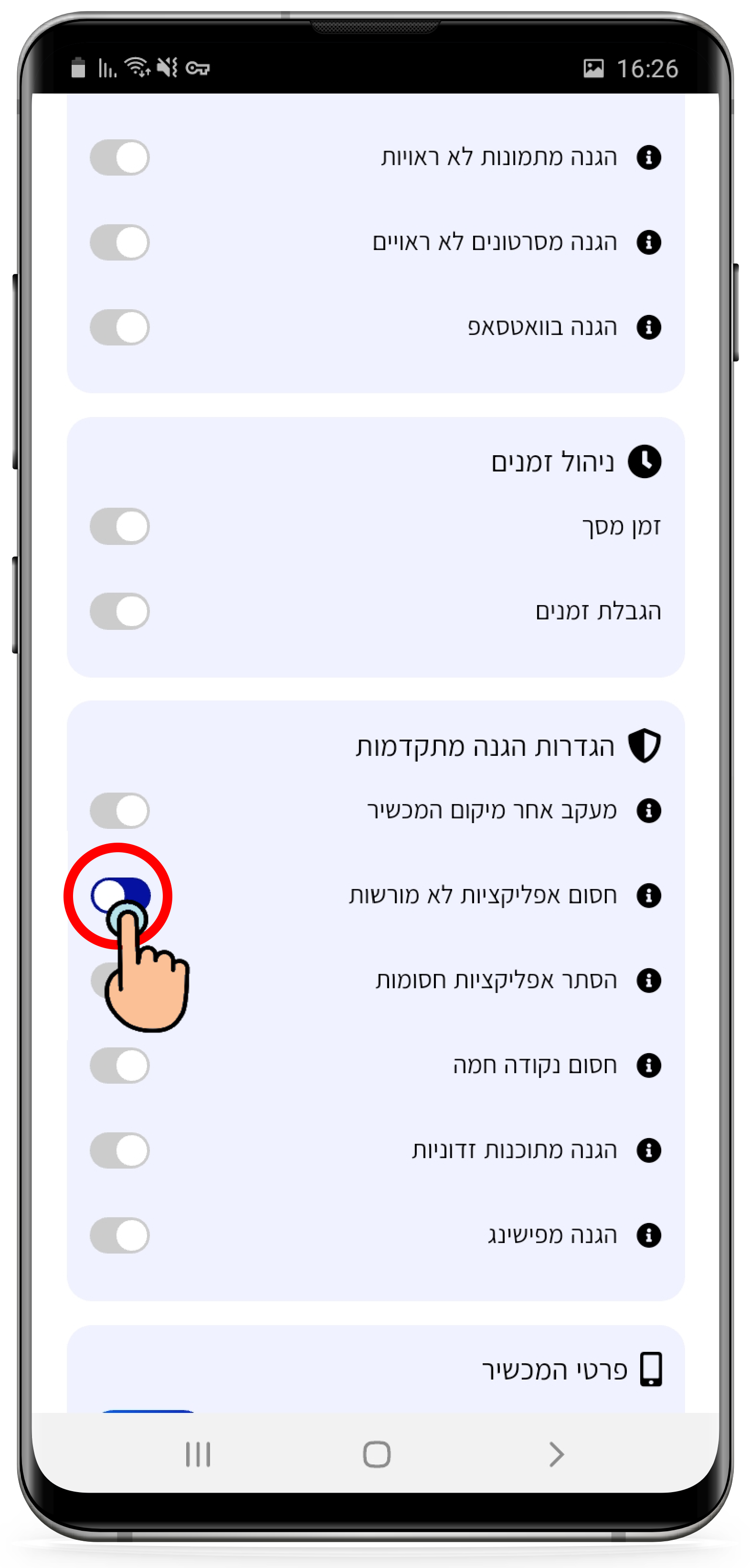
Task: View info for מעקב אחר מיקום המכשיר
Action: point(648,811)
